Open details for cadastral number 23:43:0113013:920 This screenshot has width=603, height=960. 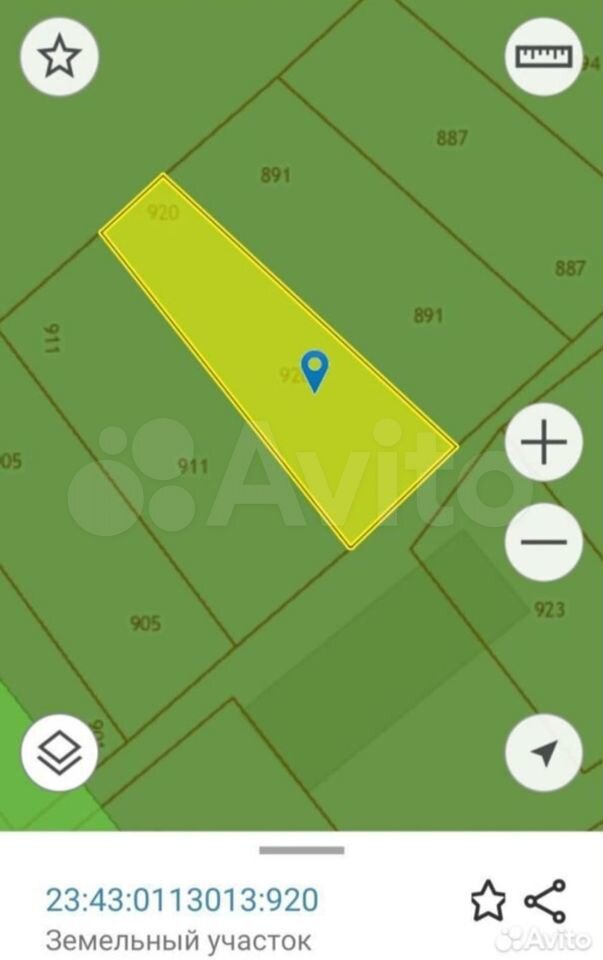tap(182, 899)
